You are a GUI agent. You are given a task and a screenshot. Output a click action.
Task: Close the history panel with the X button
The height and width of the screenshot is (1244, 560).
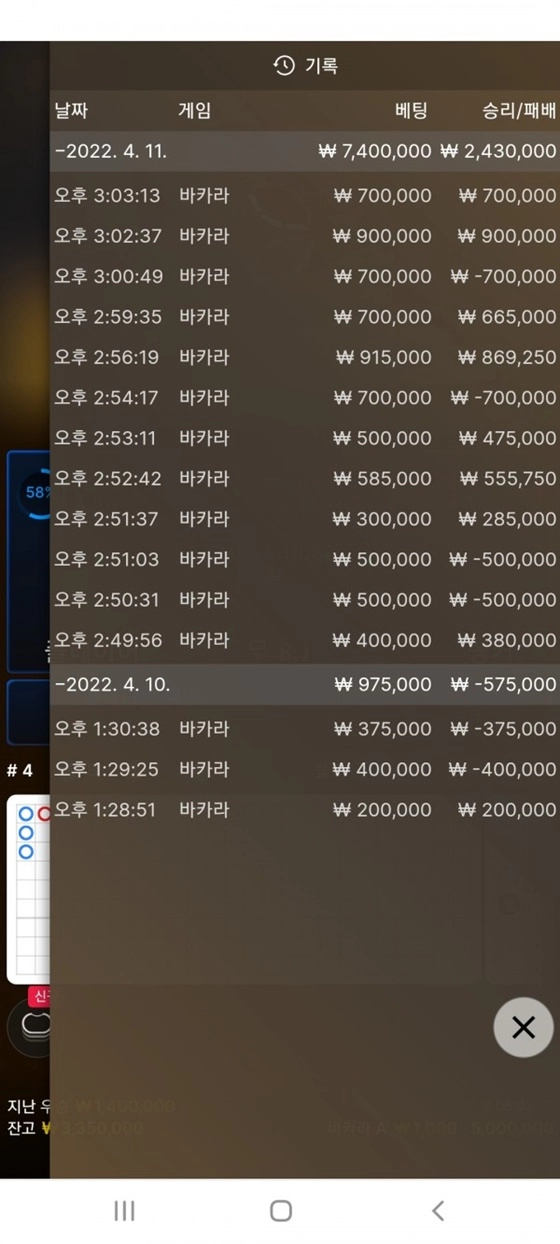(523, 1027)
